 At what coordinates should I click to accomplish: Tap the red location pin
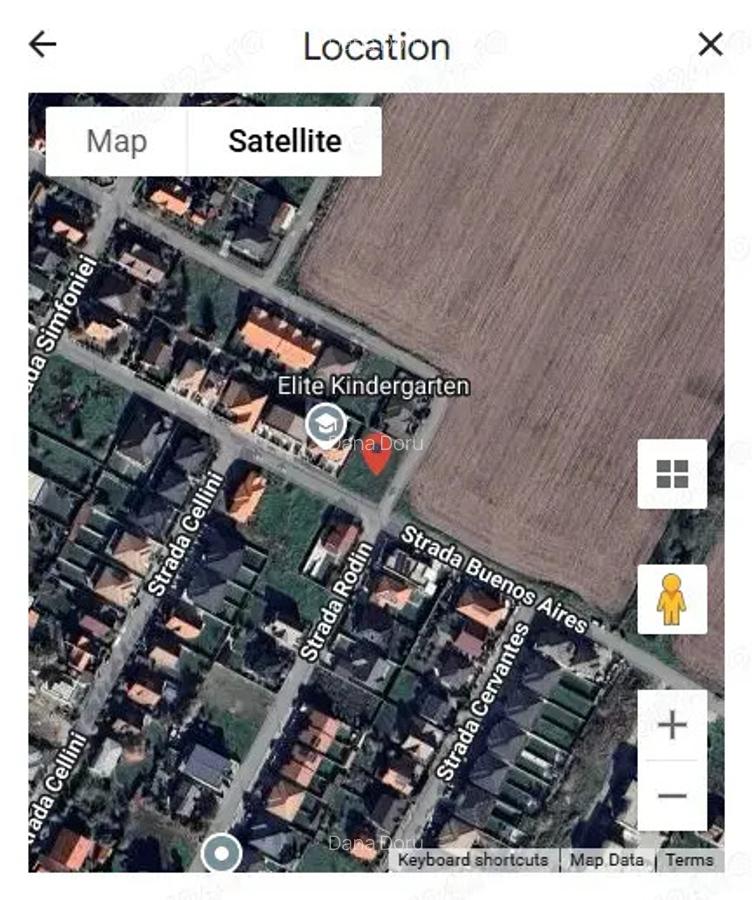pyautogui.click(x=376, y=454)
